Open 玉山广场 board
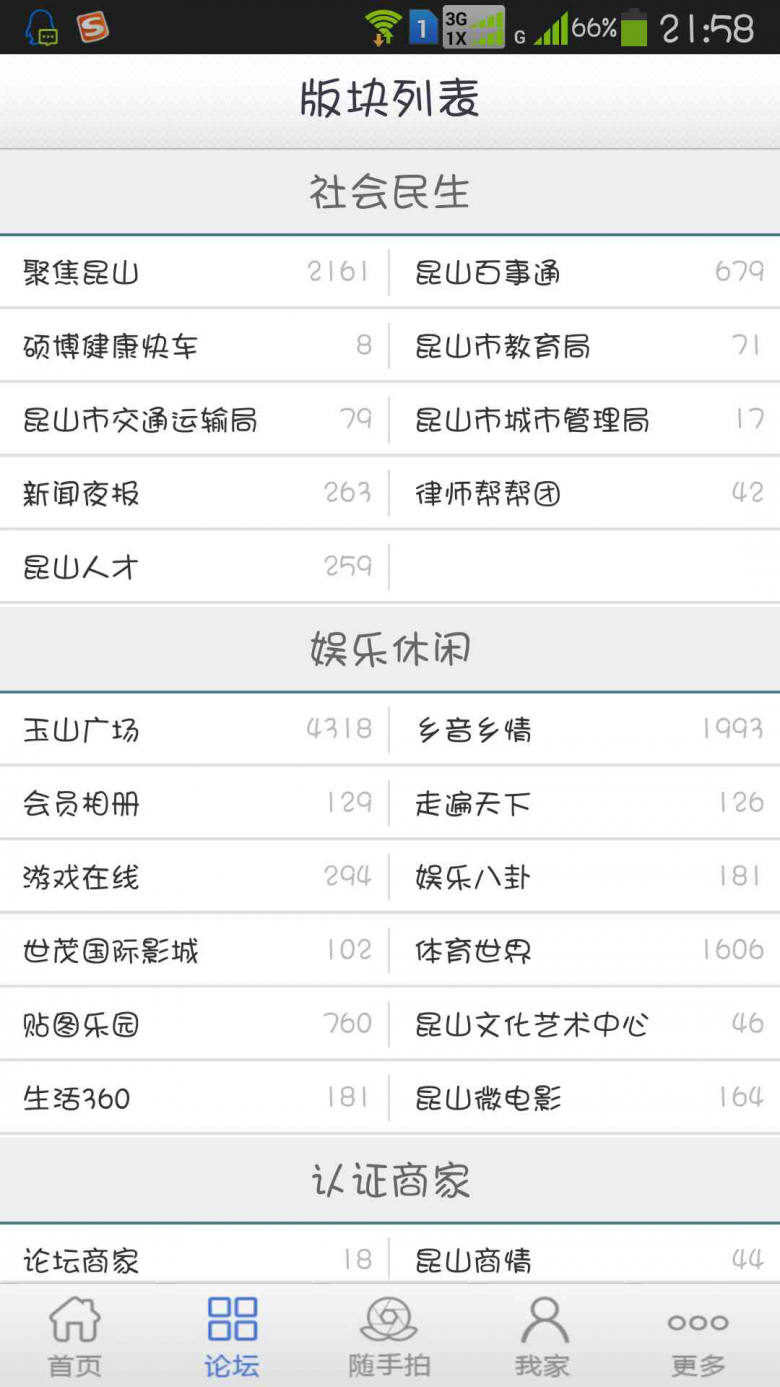780x1387 pixels. [194, 730]
